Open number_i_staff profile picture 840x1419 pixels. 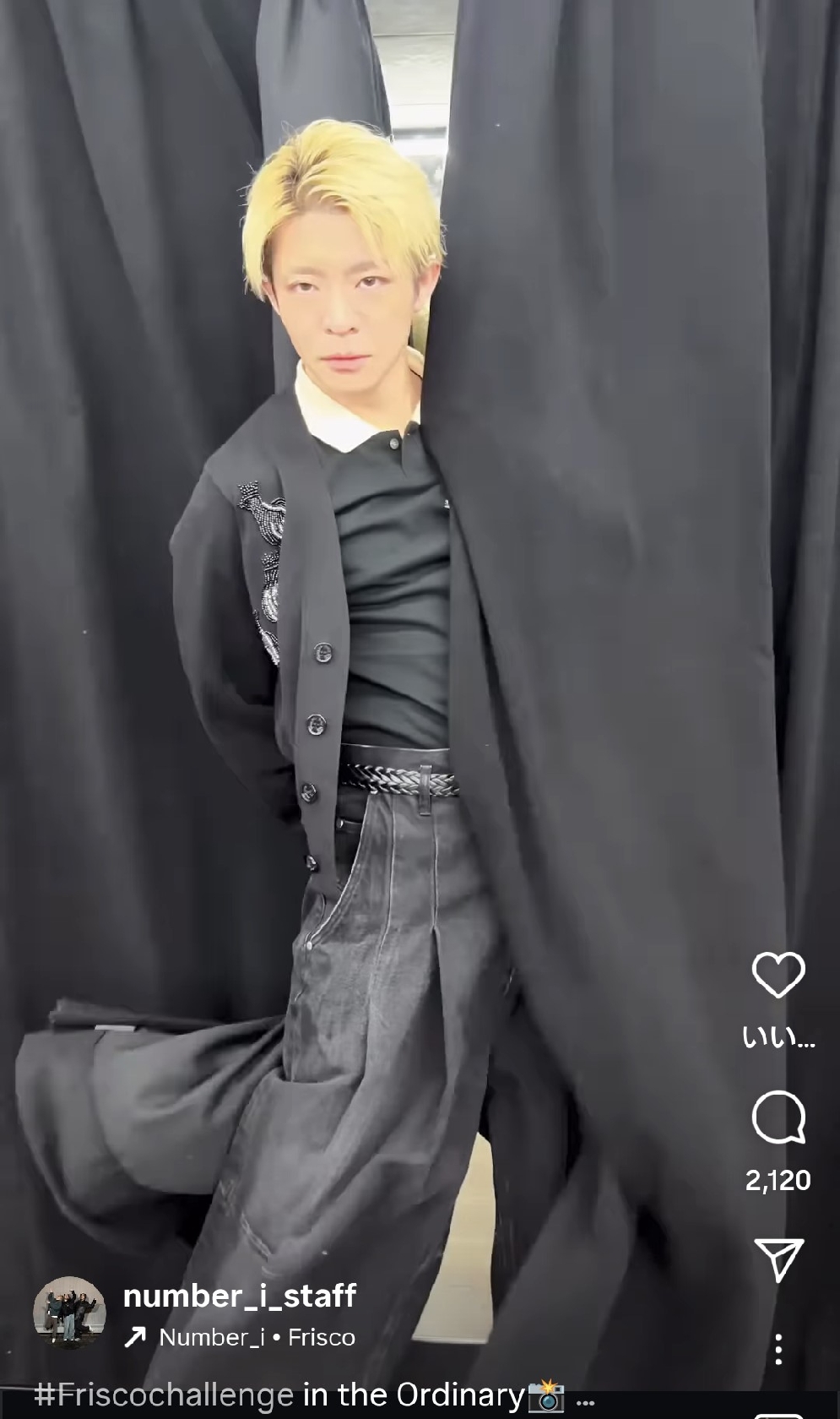click(x=69, y=1313)
